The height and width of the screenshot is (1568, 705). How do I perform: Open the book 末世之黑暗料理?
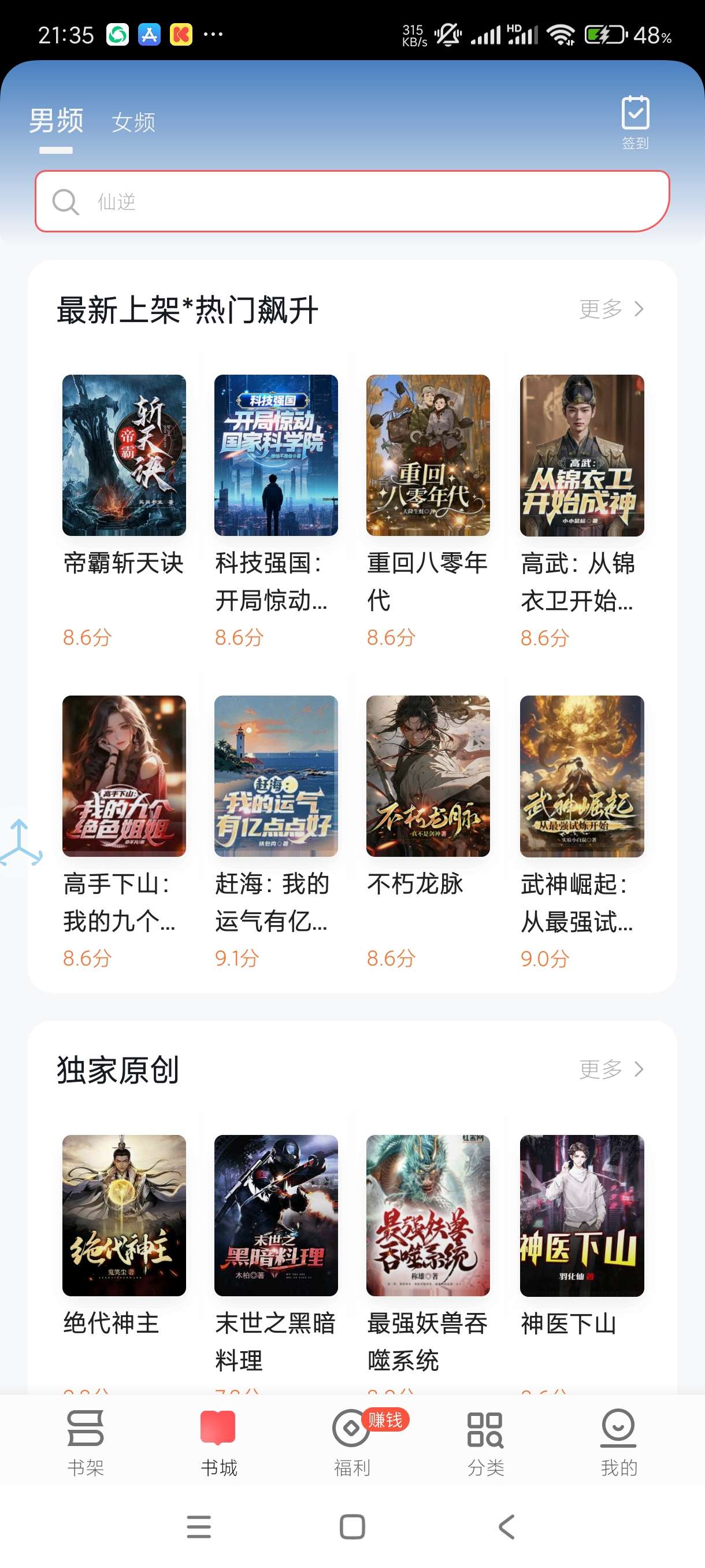276,1215
